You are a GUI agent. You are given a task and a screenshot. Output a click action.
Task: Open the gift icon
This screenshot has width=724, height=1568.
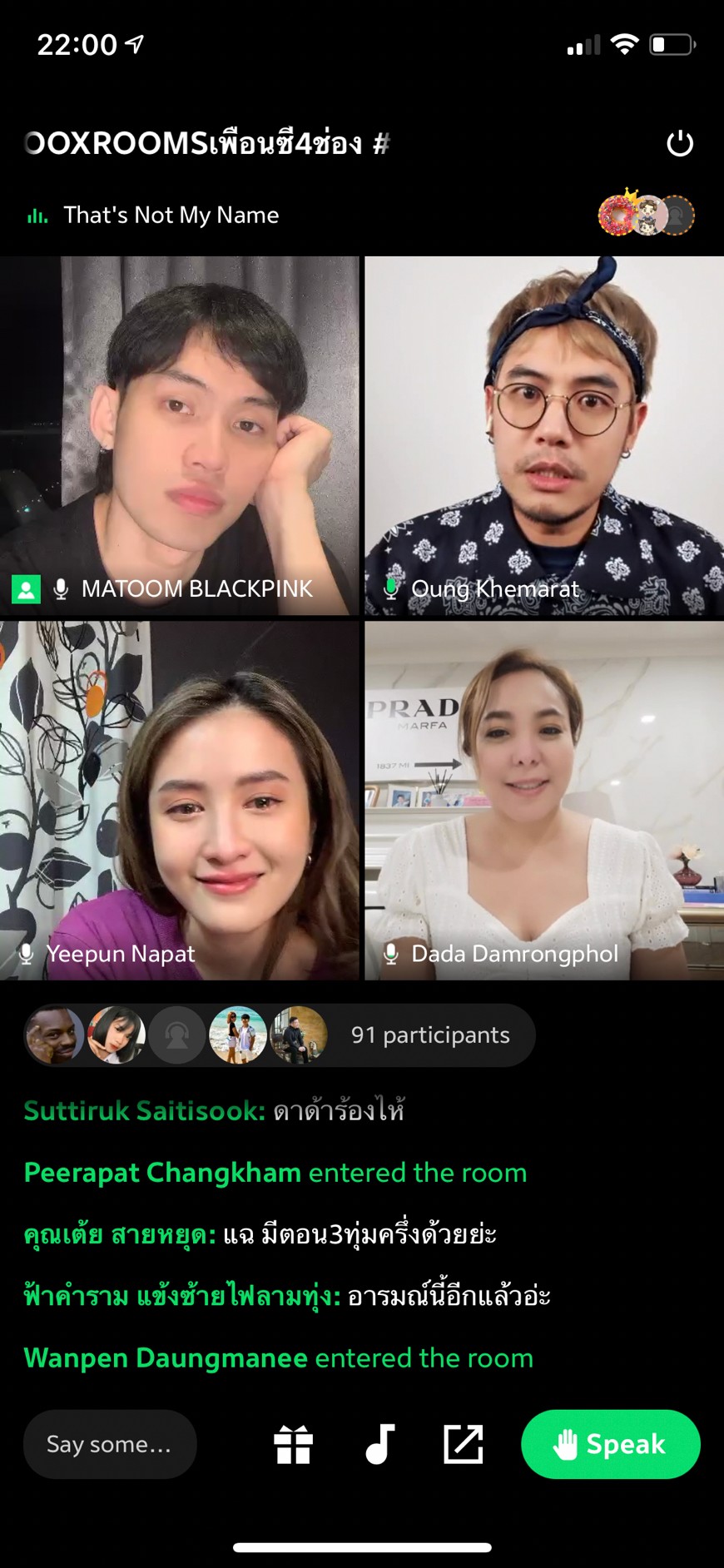click(293, 1444)
